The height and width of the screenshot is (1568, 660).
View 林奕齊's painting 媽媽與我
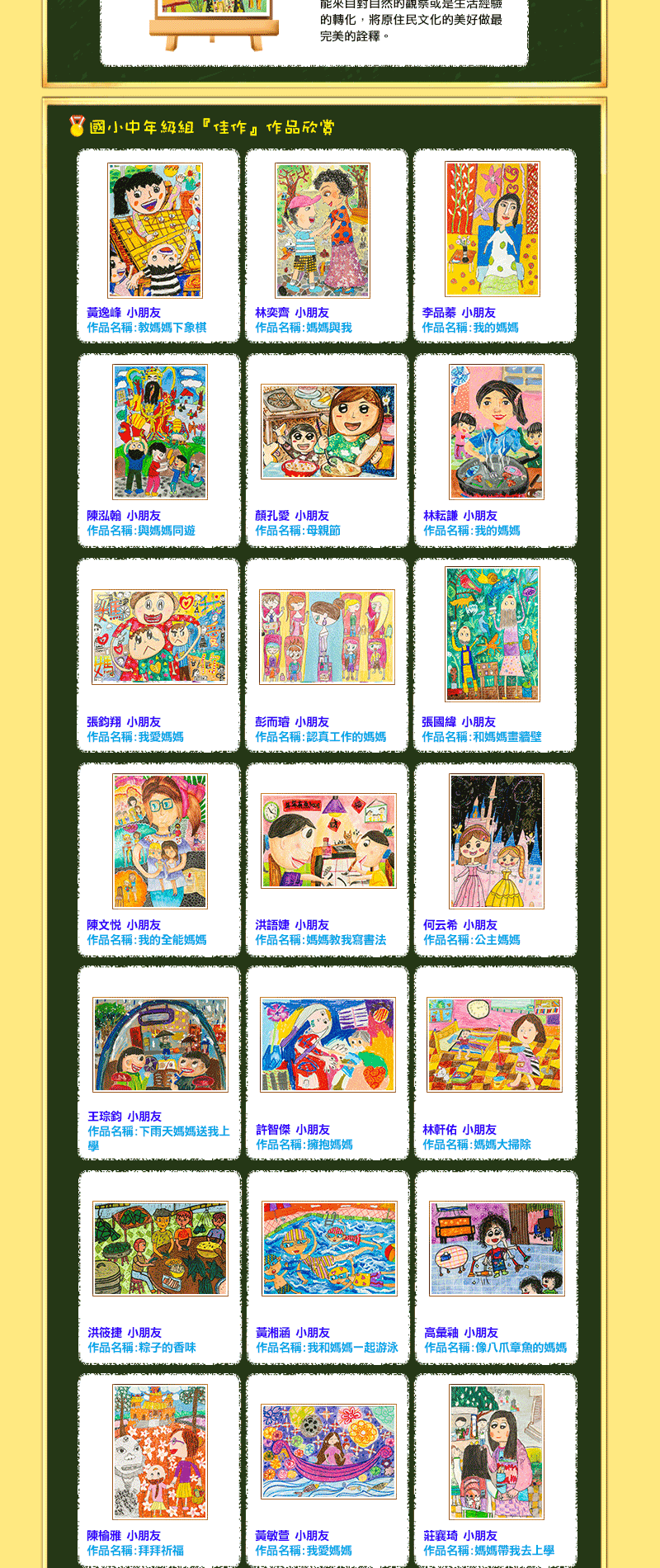click(323, 230)
